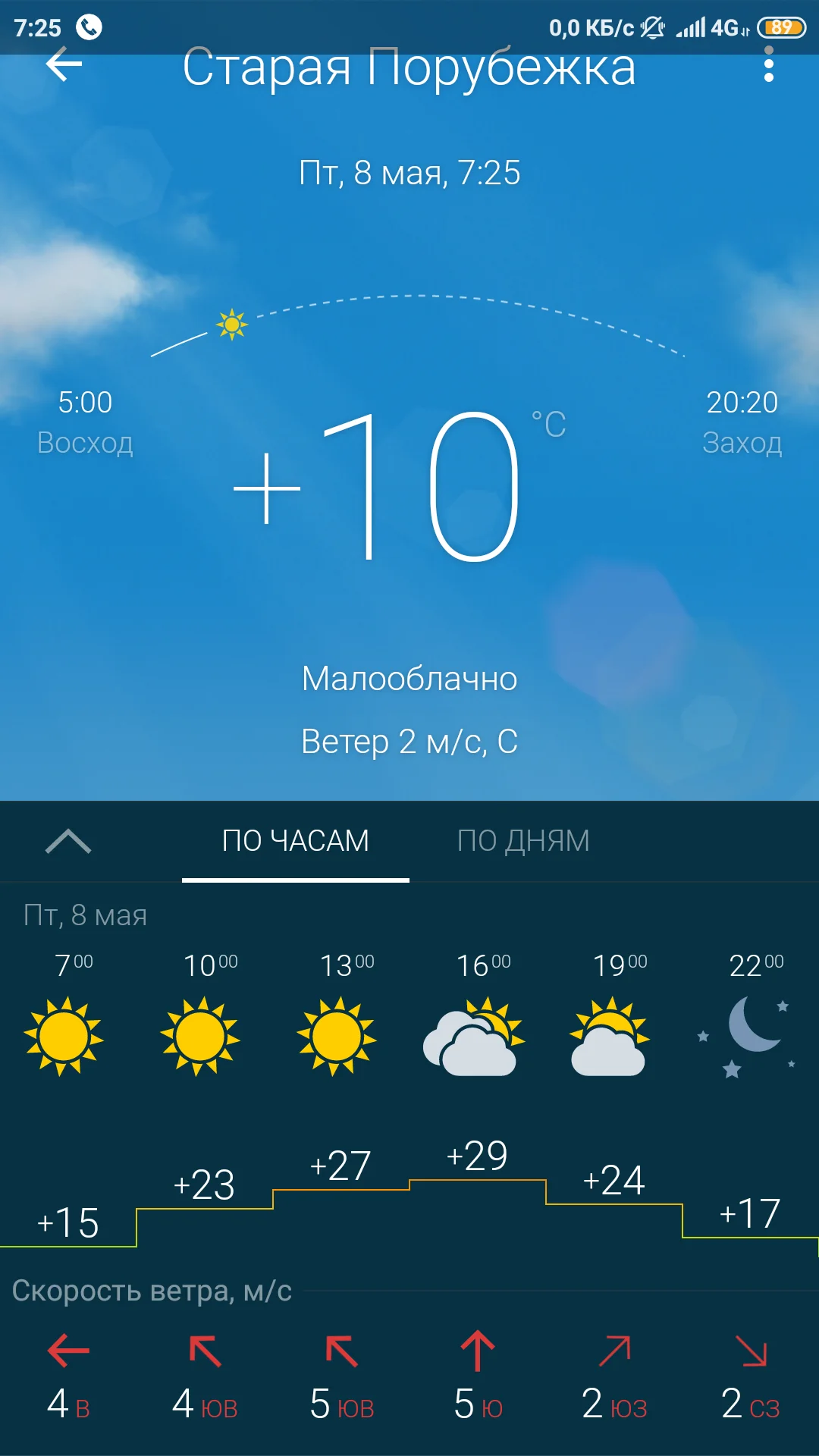Select the sun marker on the daylight arc
The width and height of the screenshot is (819, 1456).
[x=232, y=325]
